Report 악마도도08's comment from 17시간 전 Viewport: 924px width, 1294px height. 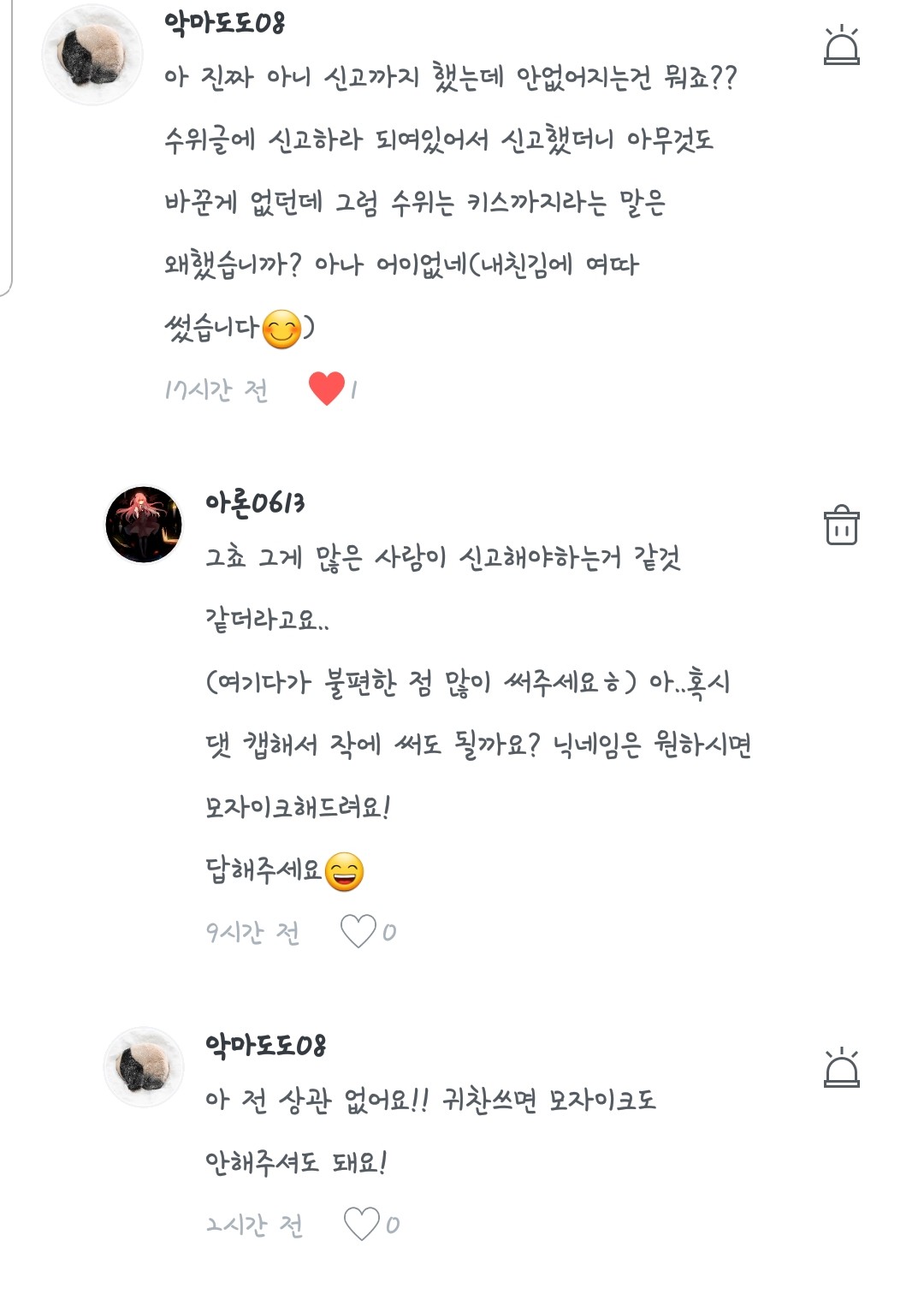click(841, 45)
